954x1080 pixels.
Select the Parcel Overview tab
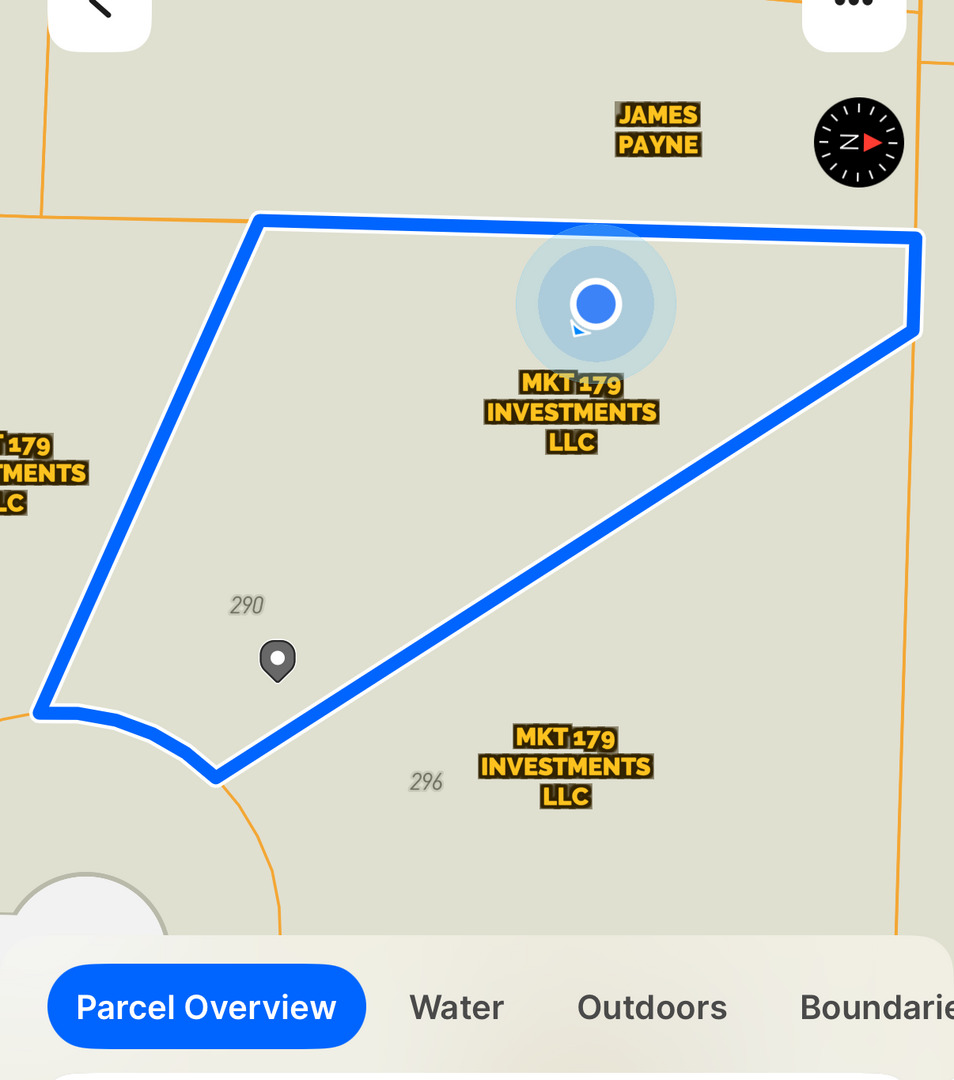click(206, 1006)
